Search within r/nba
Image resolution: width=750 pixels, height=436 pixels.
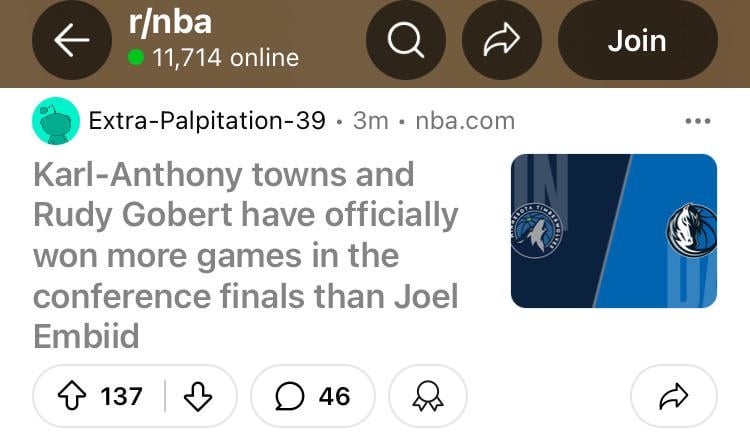pos(405,40)
